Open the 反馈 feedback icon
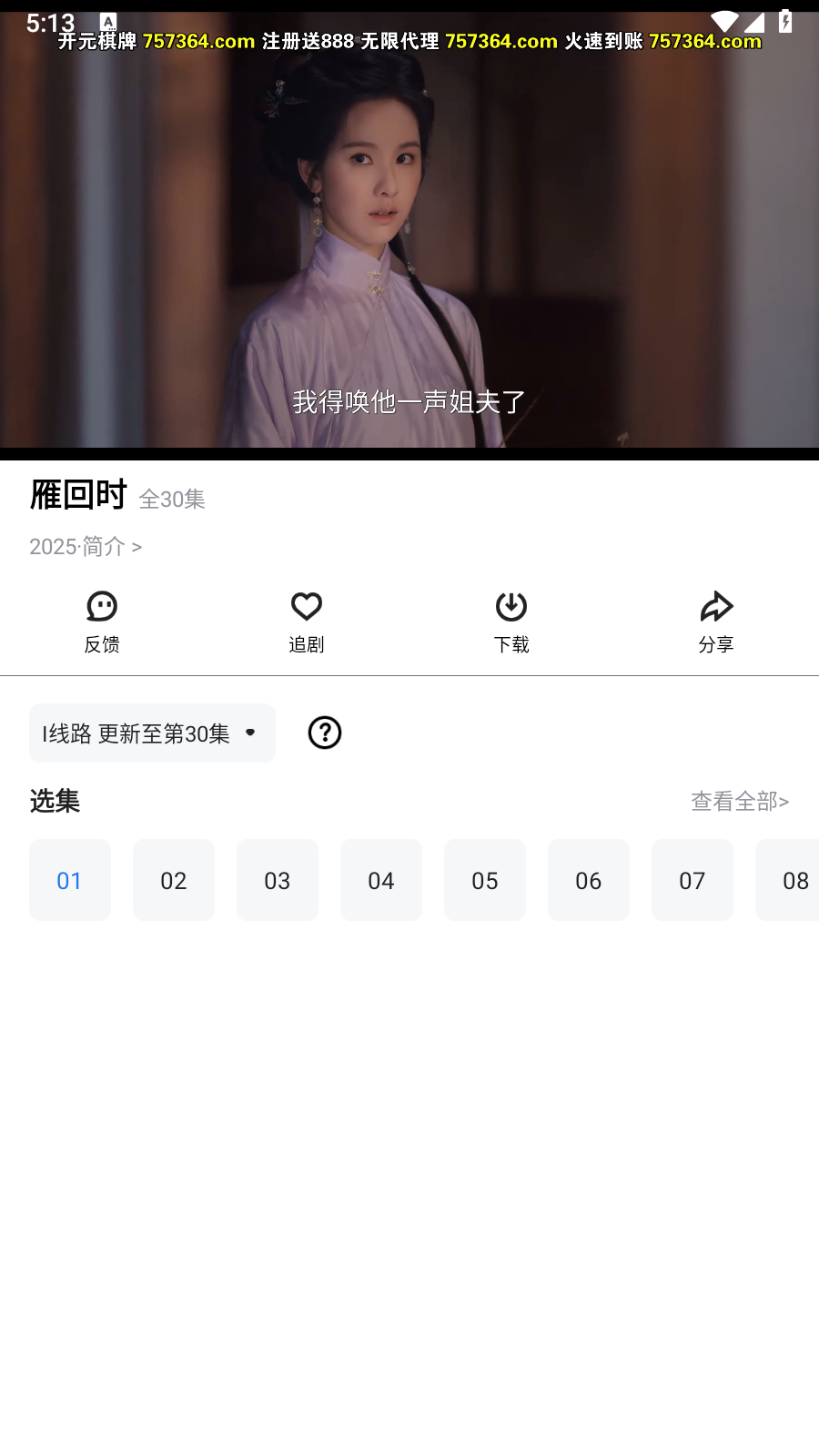Image resolution: width=819 pixels, height=1456 pixels. pos(102,621)
